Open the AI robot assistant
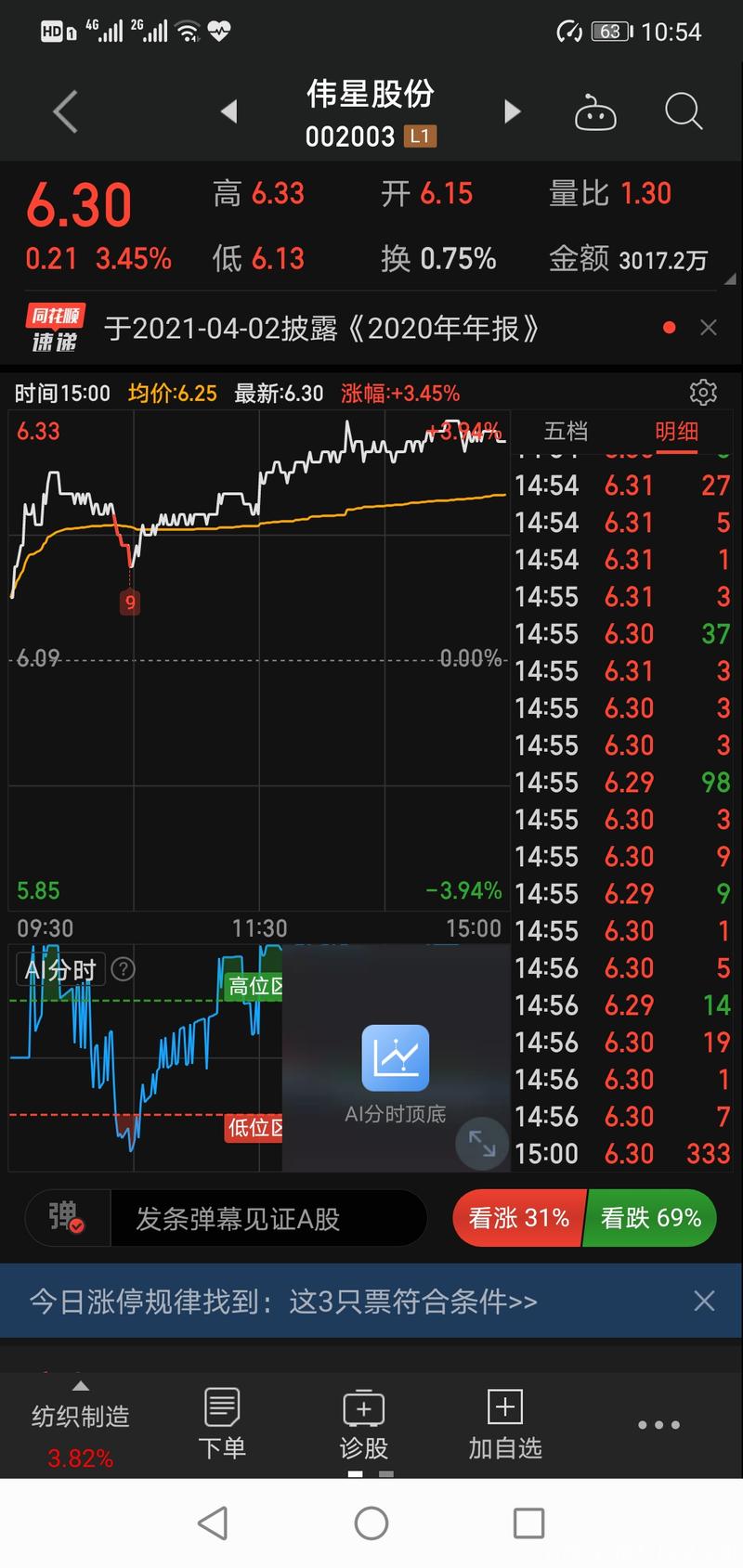The height and width of the screenshot is (1568, 743). point(595,113)
